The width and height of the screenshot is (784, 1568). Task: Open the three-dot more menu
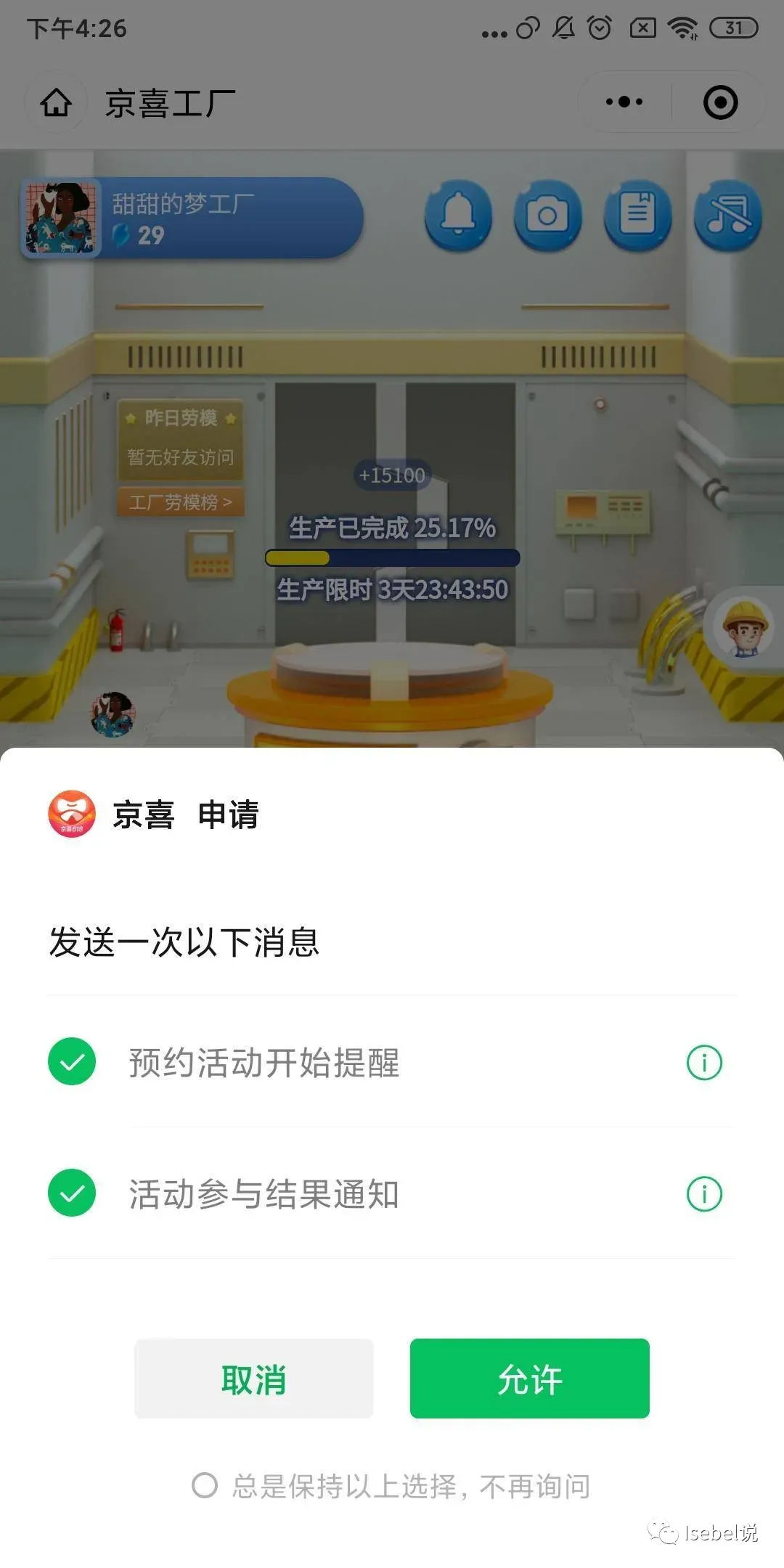(624, 102)
